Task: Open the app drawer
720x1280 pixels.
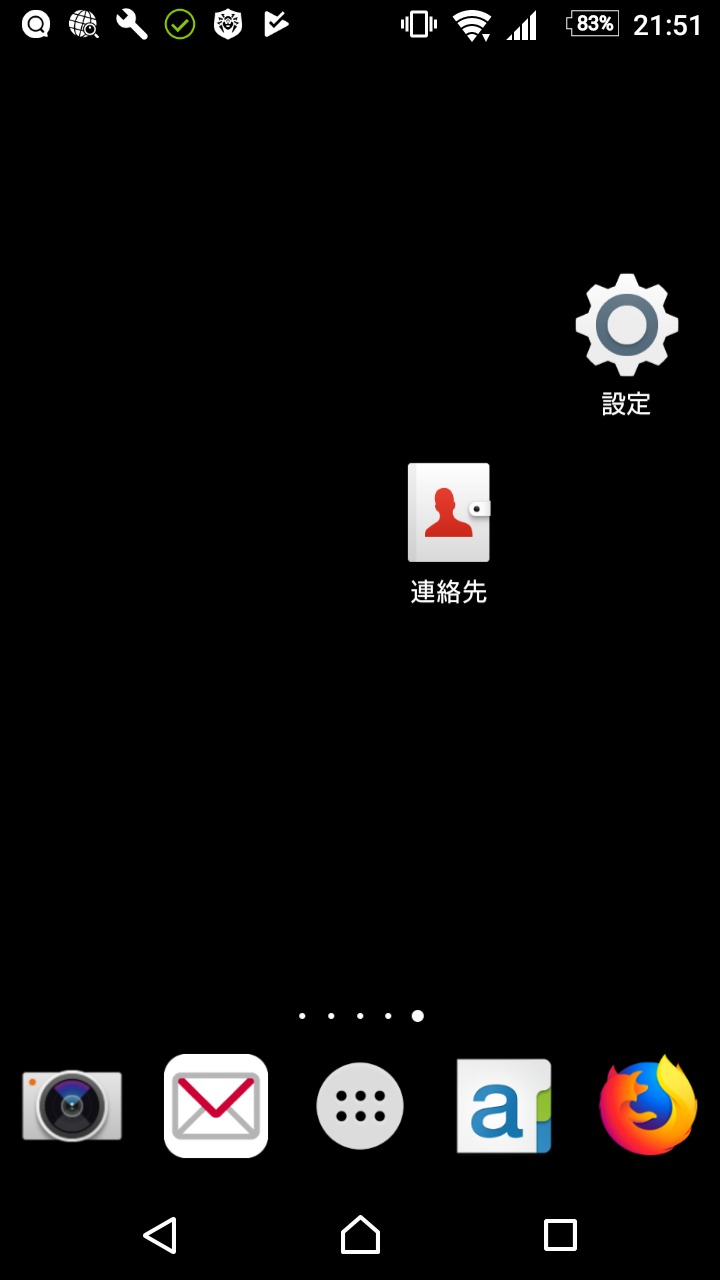Action: 360,1106
